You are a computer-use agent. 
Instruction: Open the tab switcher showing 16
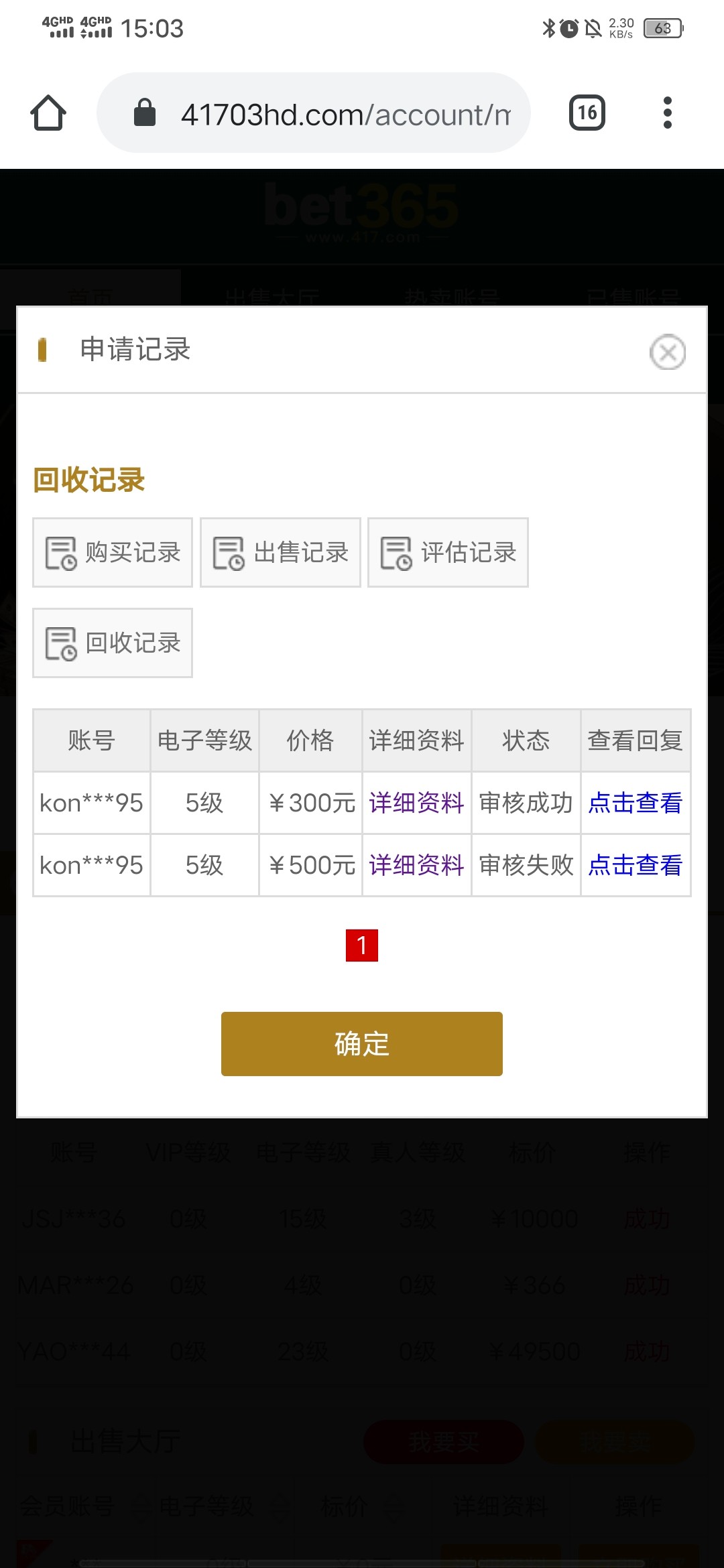tap(587, 113)
